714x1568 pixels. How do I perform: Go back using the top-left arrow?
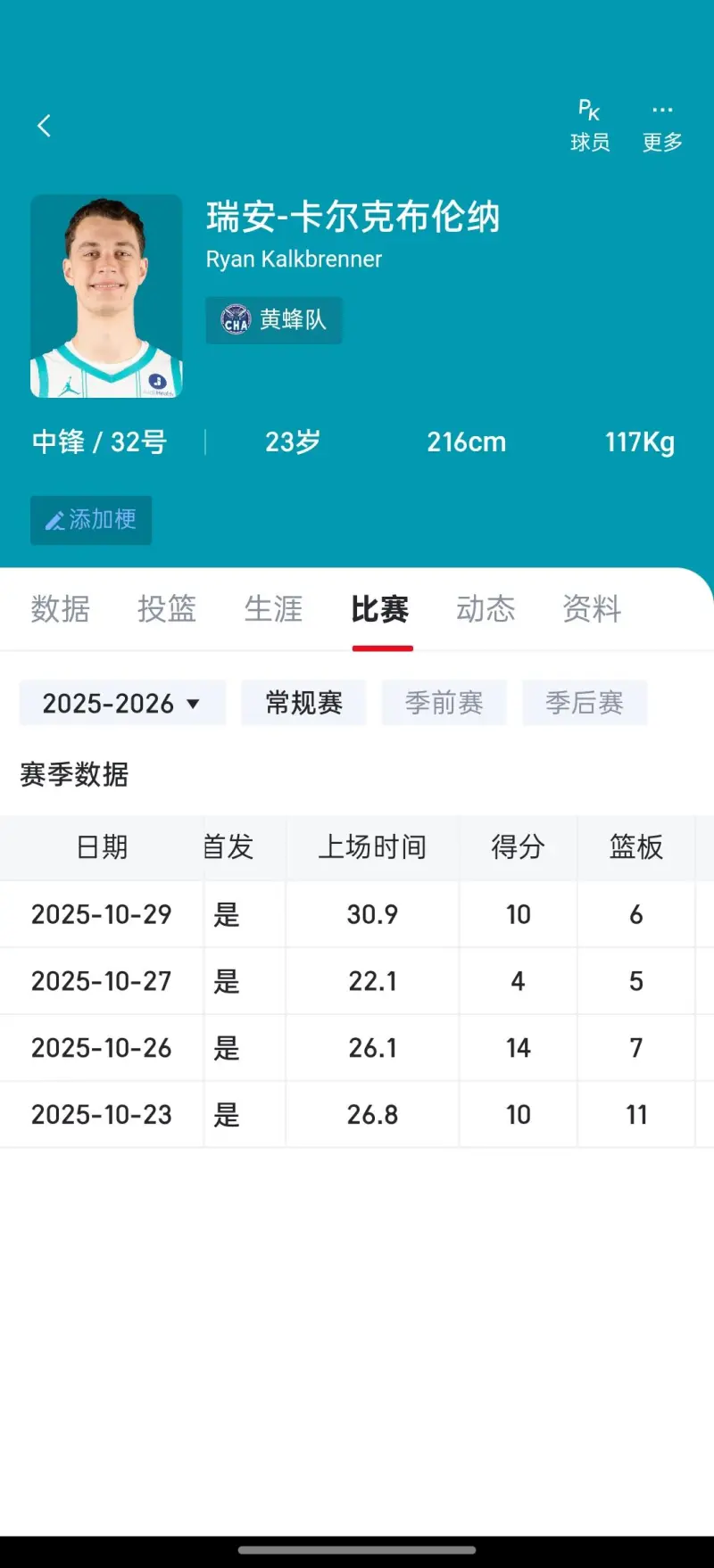[x=44, y=126]
